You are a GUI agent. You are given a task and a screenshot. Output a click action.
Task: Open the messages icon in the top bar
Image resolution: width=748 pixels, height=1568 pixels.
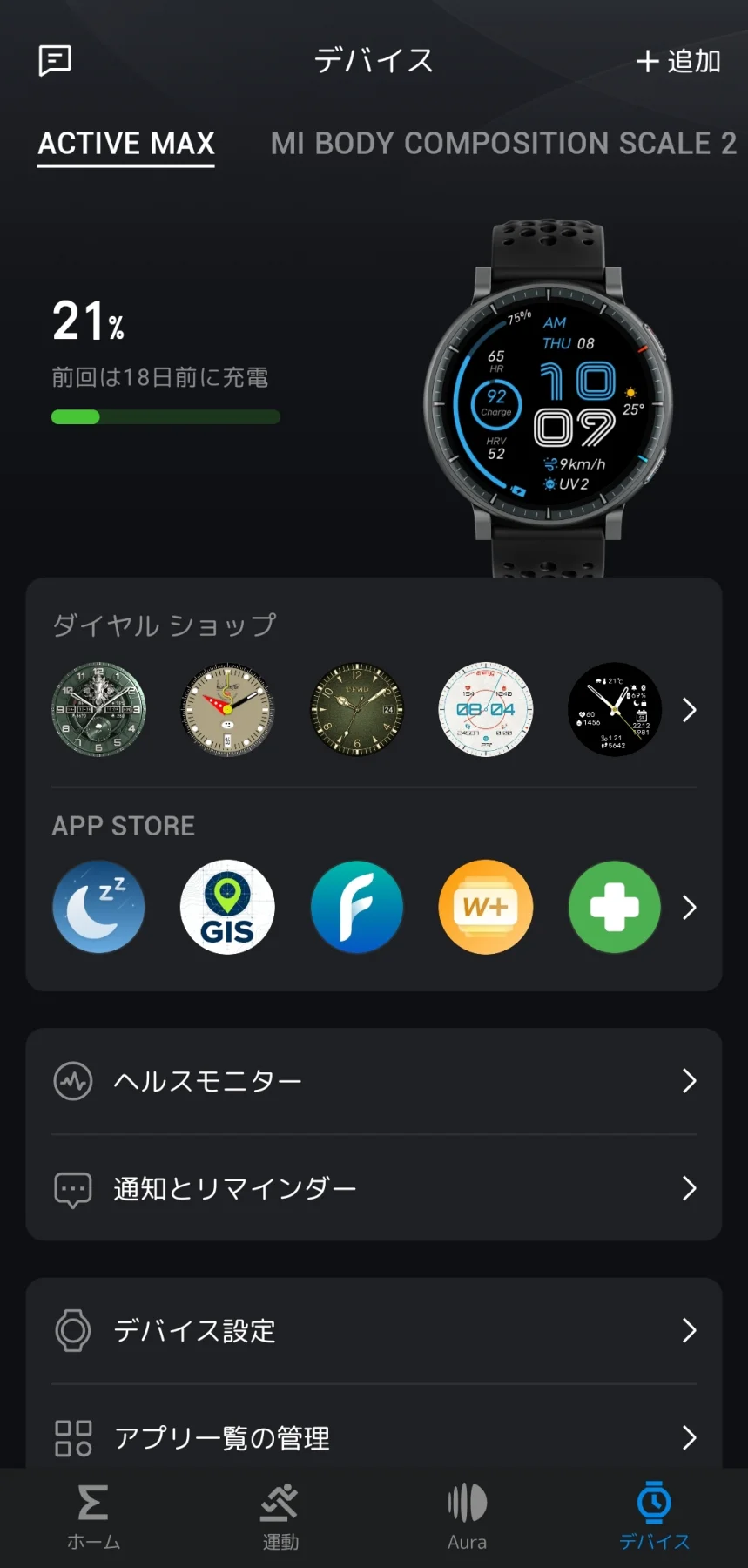click(x=55, y=60)
